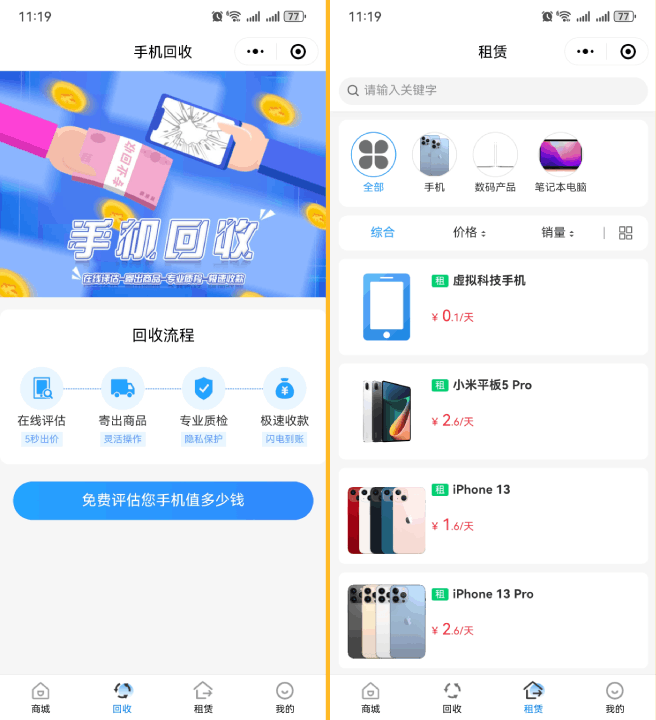Open the iPhone 13 rental listing

[x=493, y=516]
